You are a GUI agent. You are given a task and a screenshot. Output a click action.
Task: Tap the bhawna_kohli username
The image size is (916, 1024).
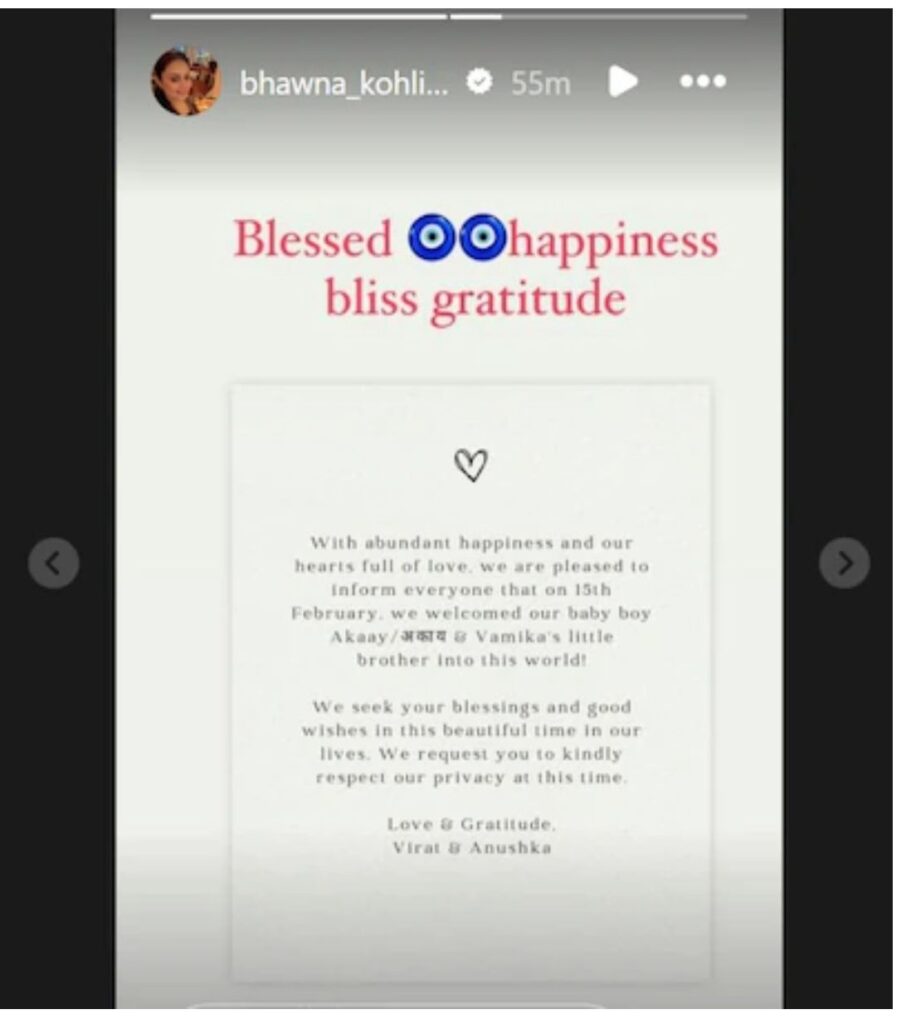344,83
